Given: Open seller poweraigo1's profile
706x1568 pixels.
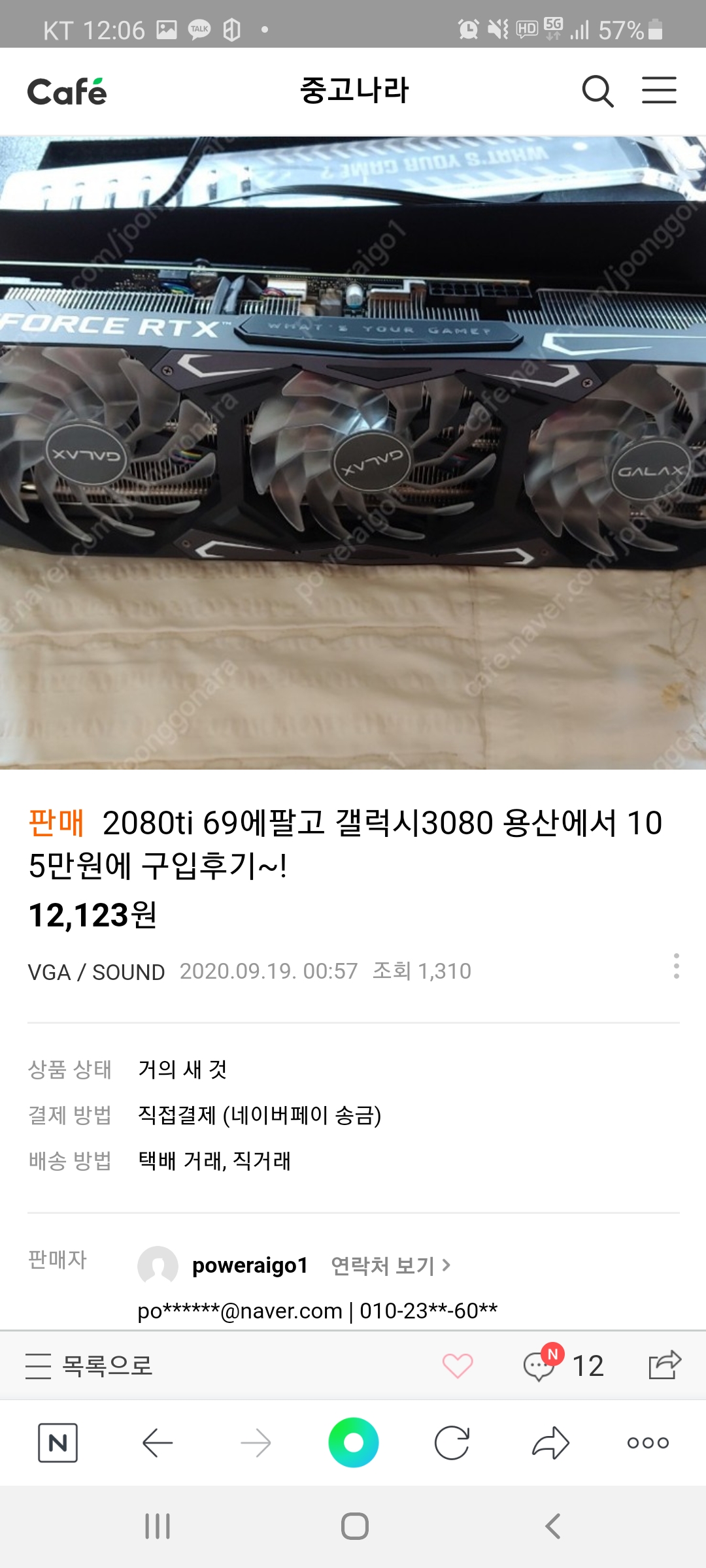Looking at the screenshot, I should pos(250,1266).
